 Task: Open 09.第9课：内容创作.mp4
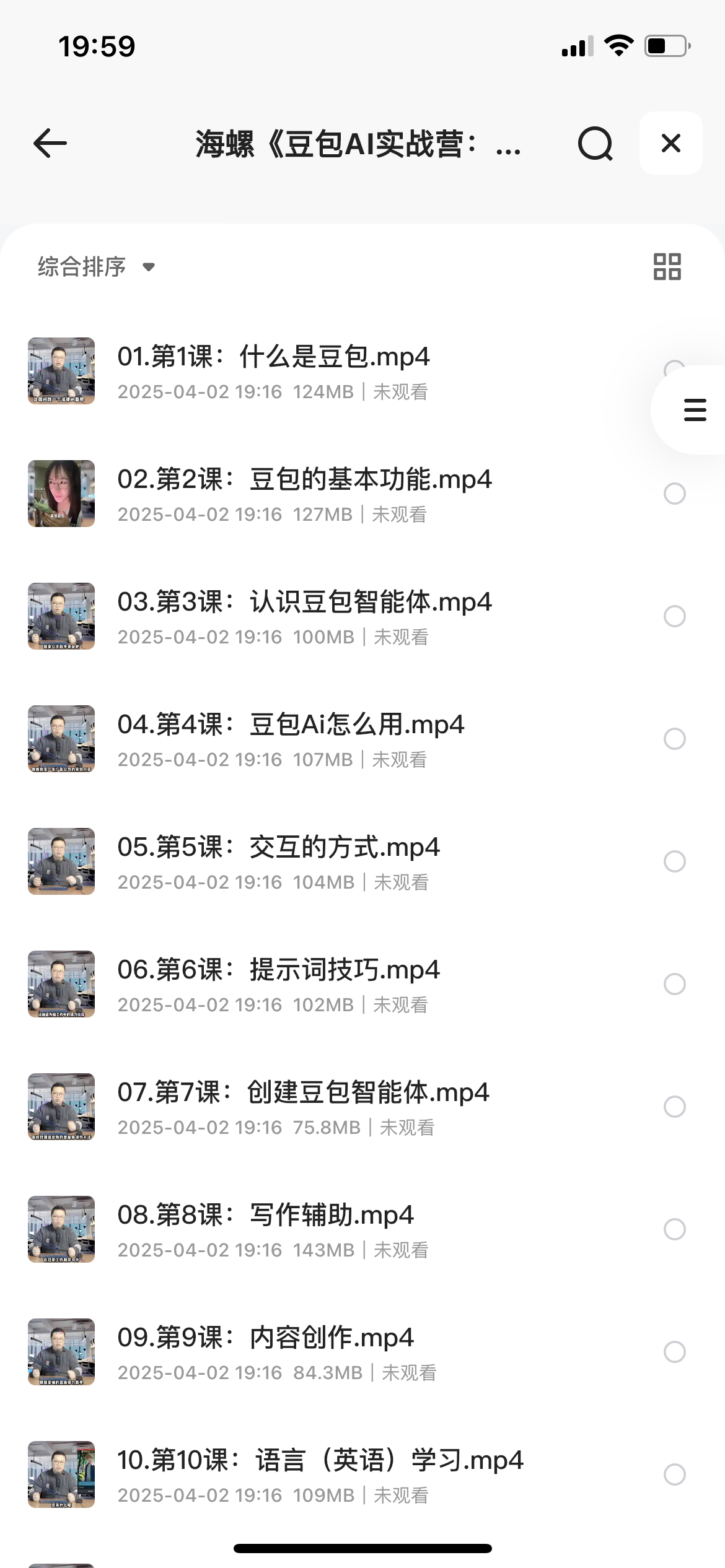point(265,1338)
